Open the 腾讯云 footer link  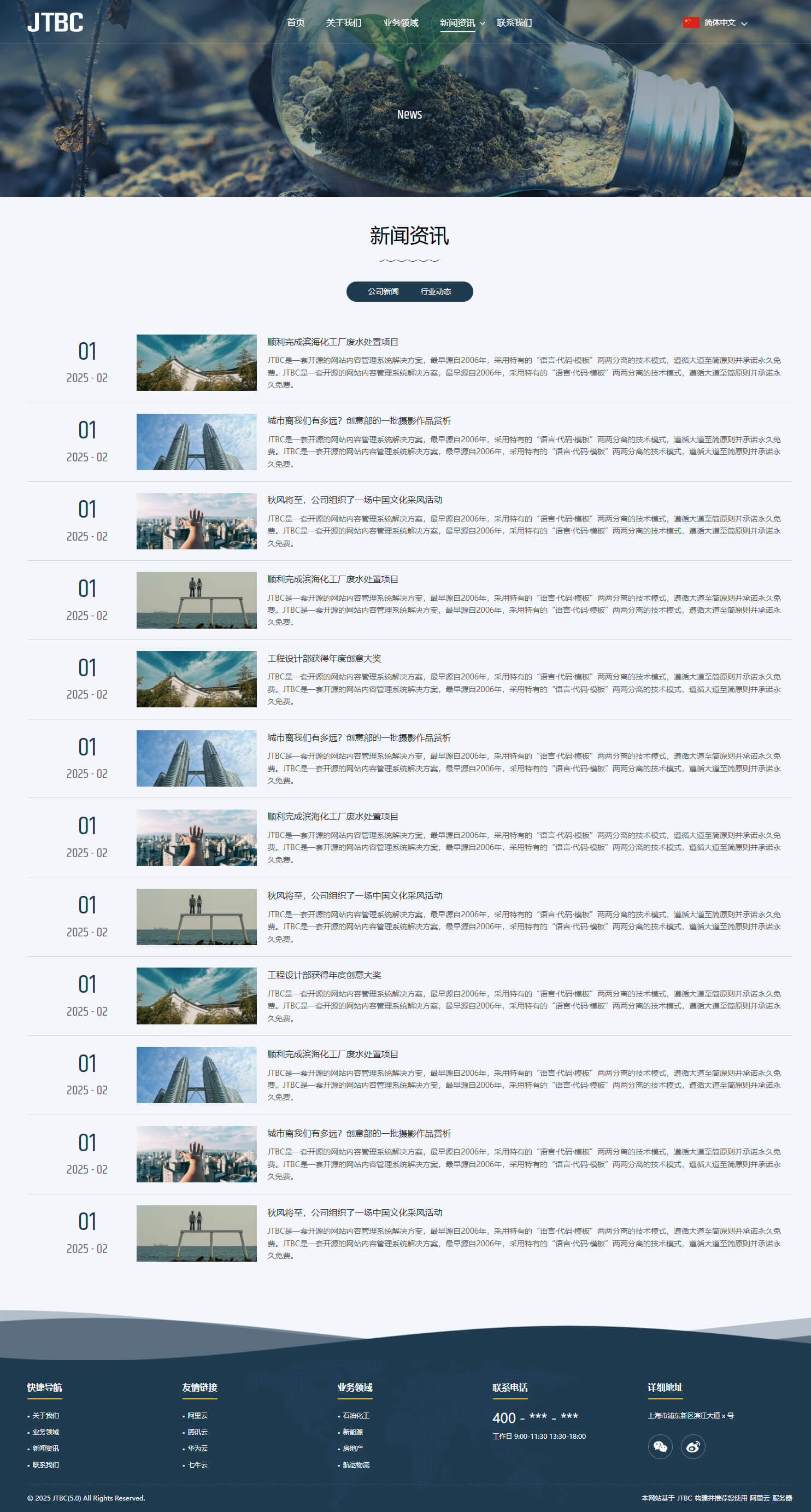pos(197,1432)
